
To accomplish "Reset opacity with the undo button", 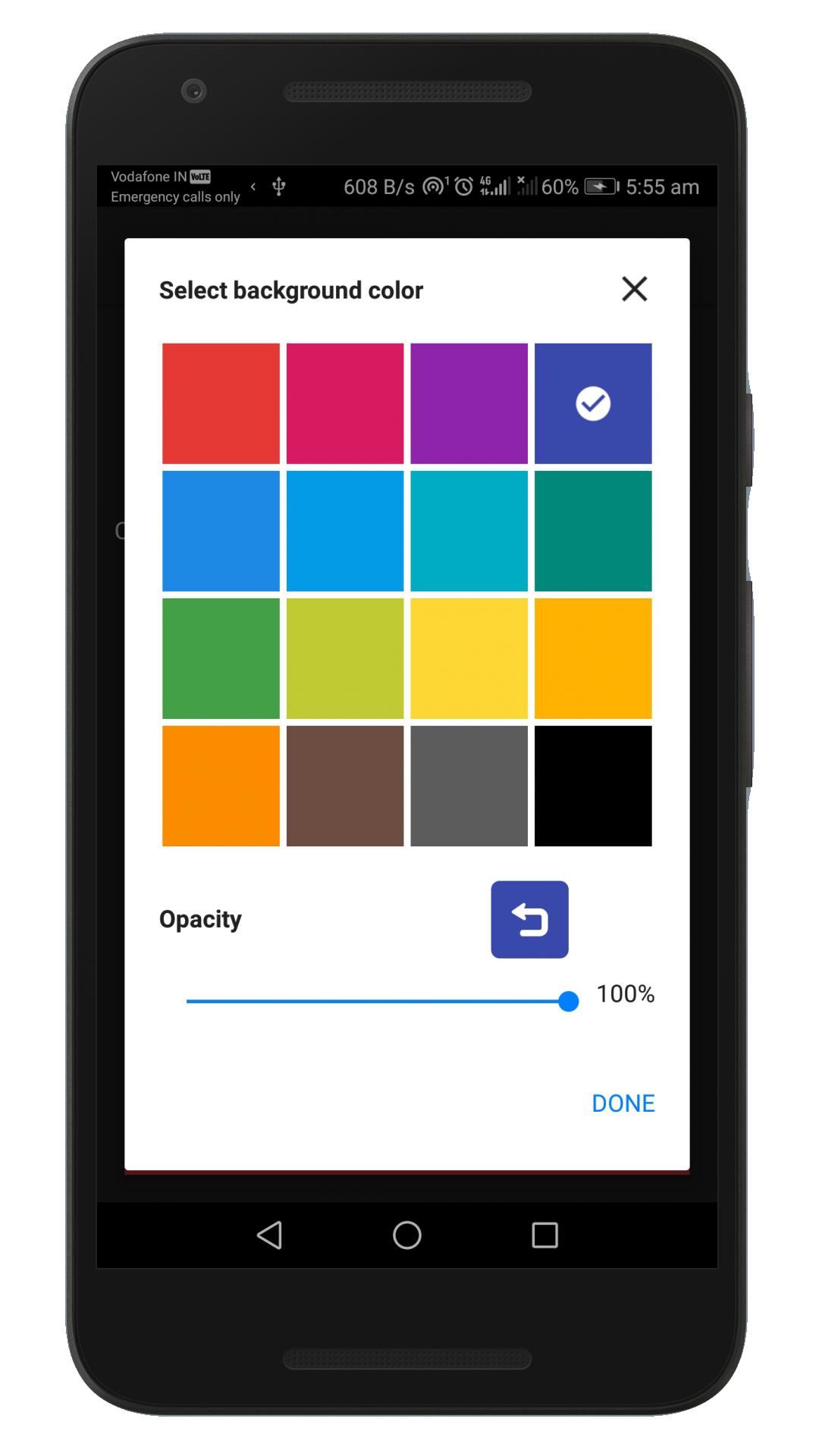I will 529,919.
